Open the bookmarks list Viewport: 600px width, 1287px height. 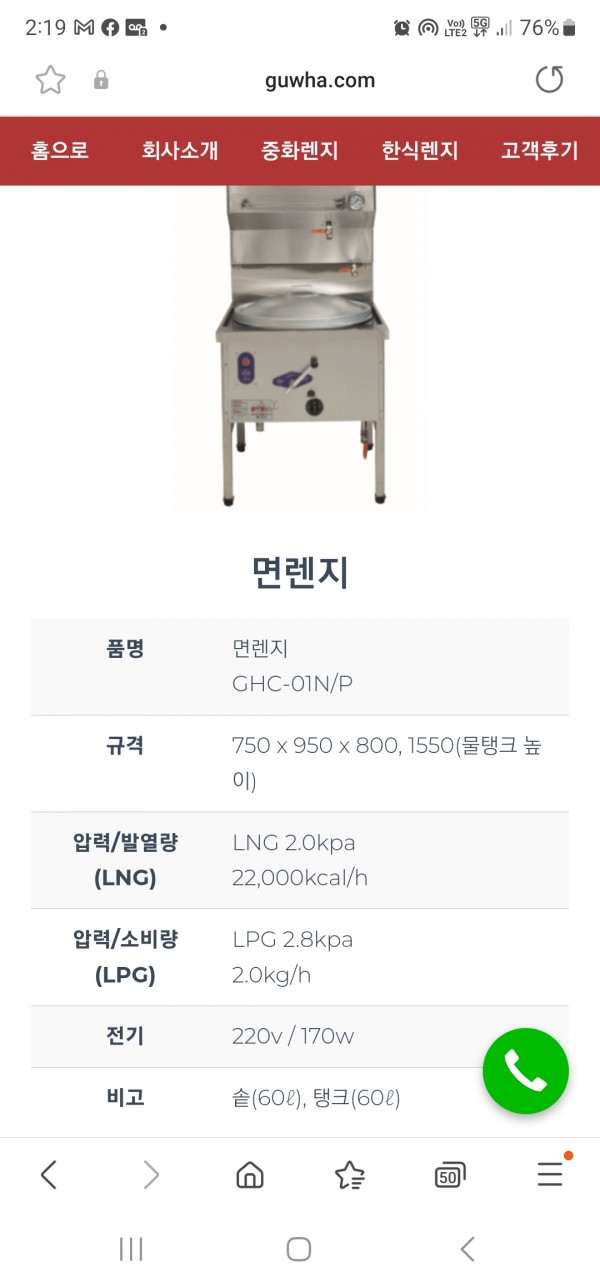[x=350, y=1174]
